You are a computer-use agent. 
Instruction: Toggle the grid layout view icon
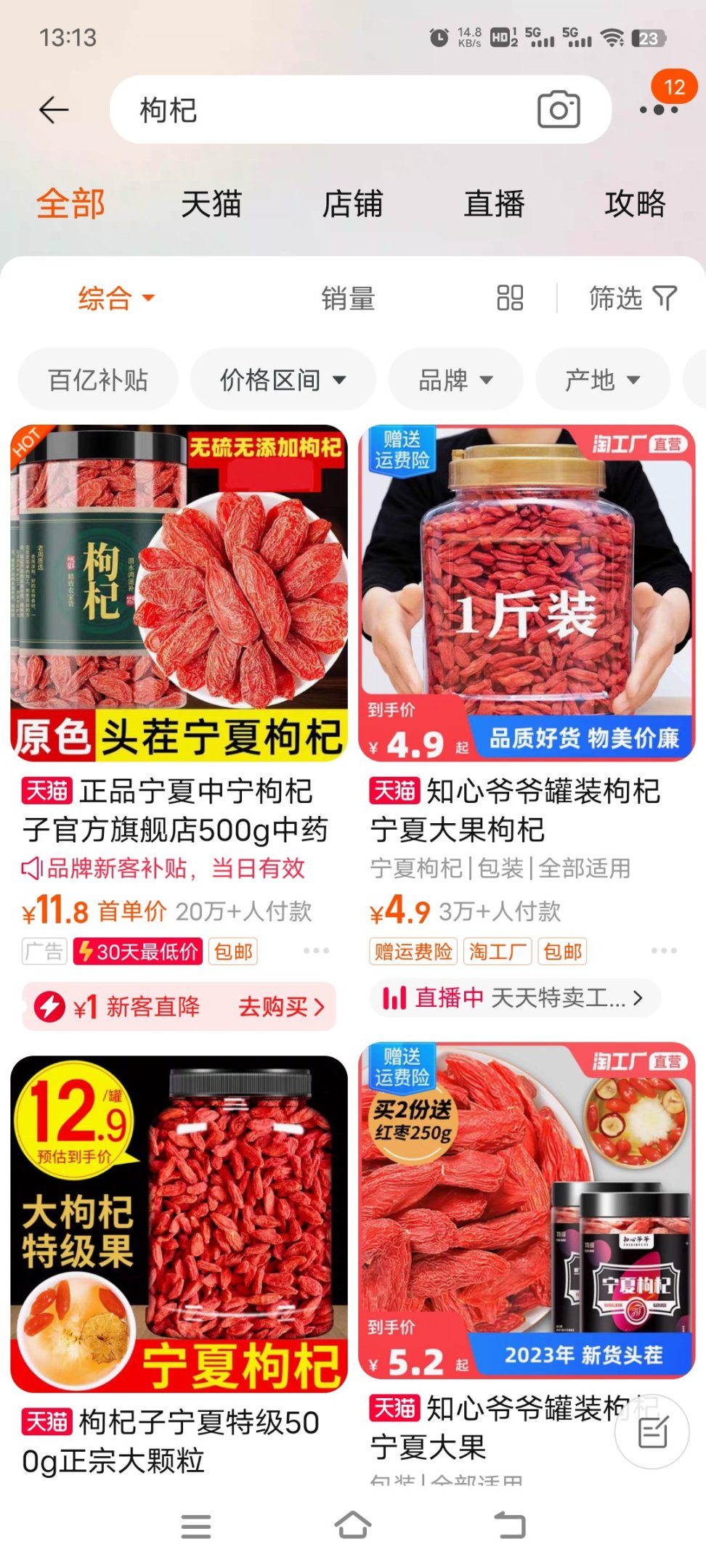tap(510, 298)
